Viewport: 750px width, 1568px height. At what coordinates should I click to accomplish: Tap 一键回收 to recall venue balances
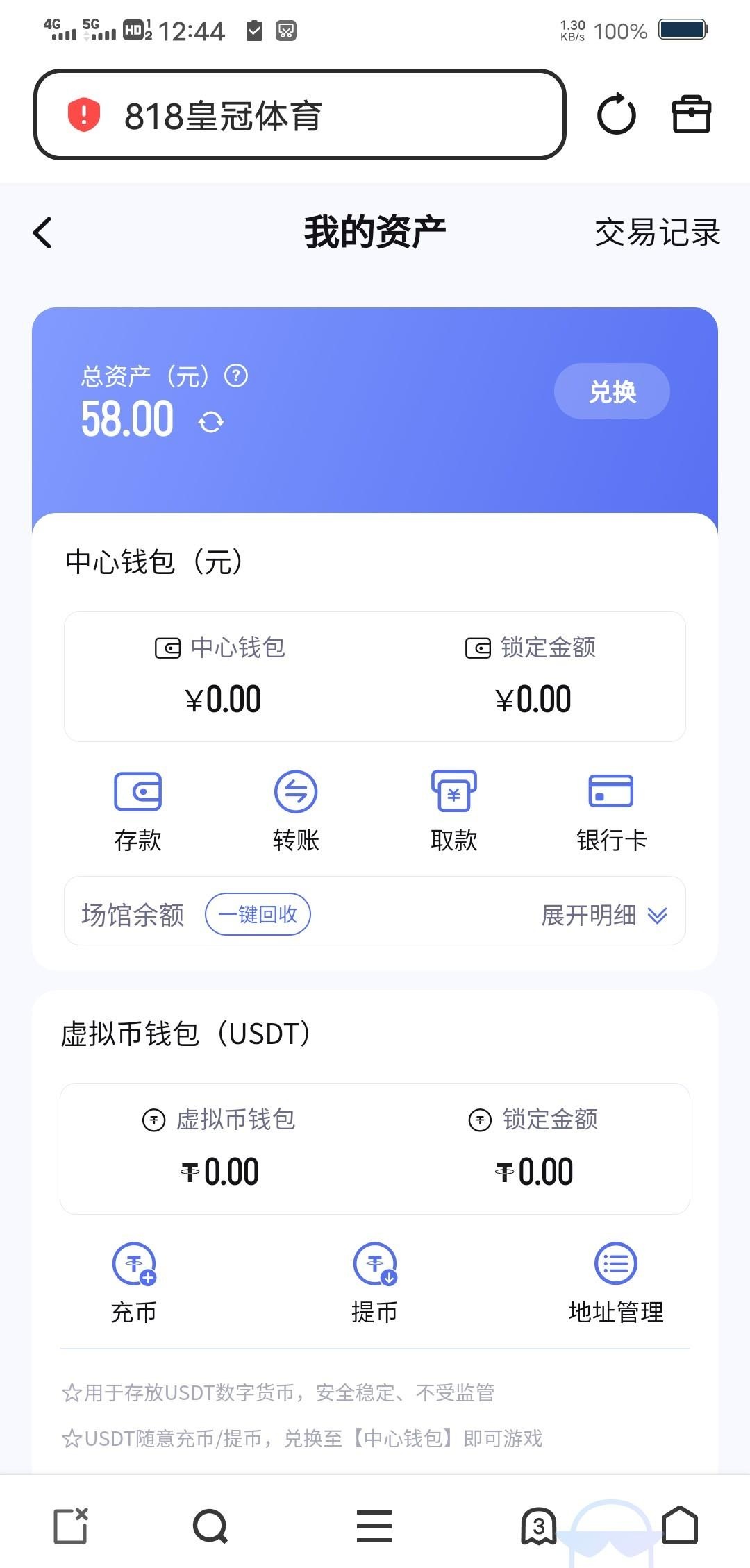click(x=258, y=914)
